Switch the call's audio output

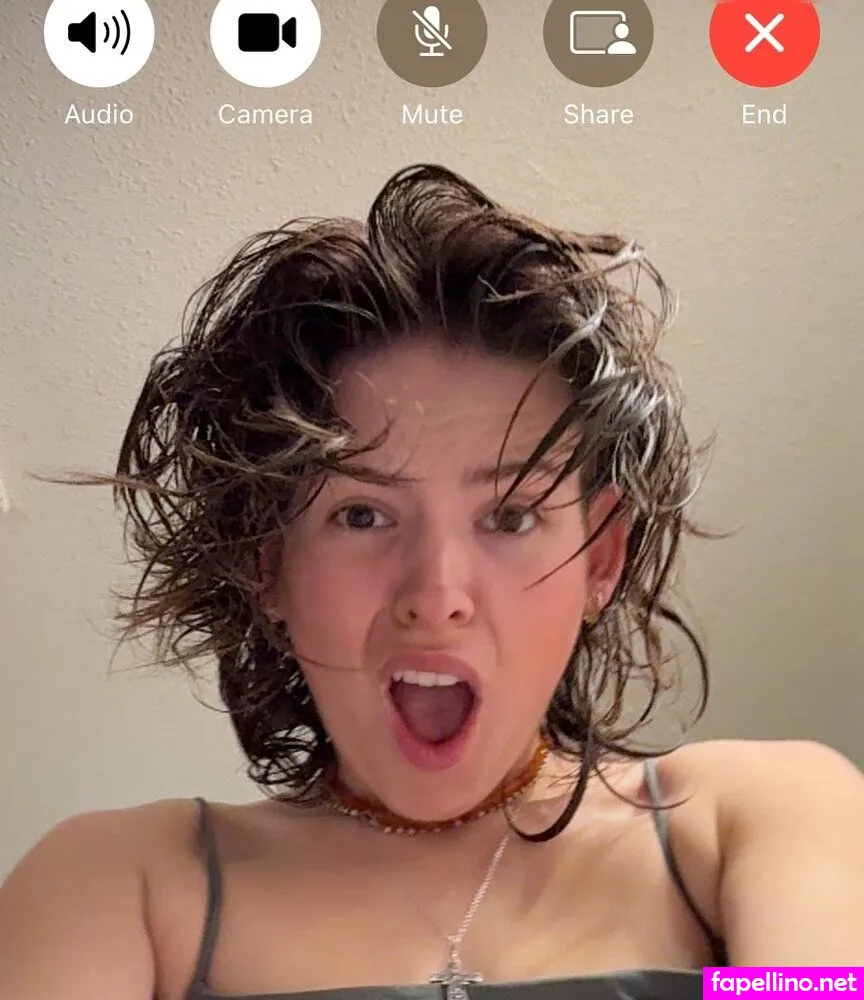click(99, 34)
